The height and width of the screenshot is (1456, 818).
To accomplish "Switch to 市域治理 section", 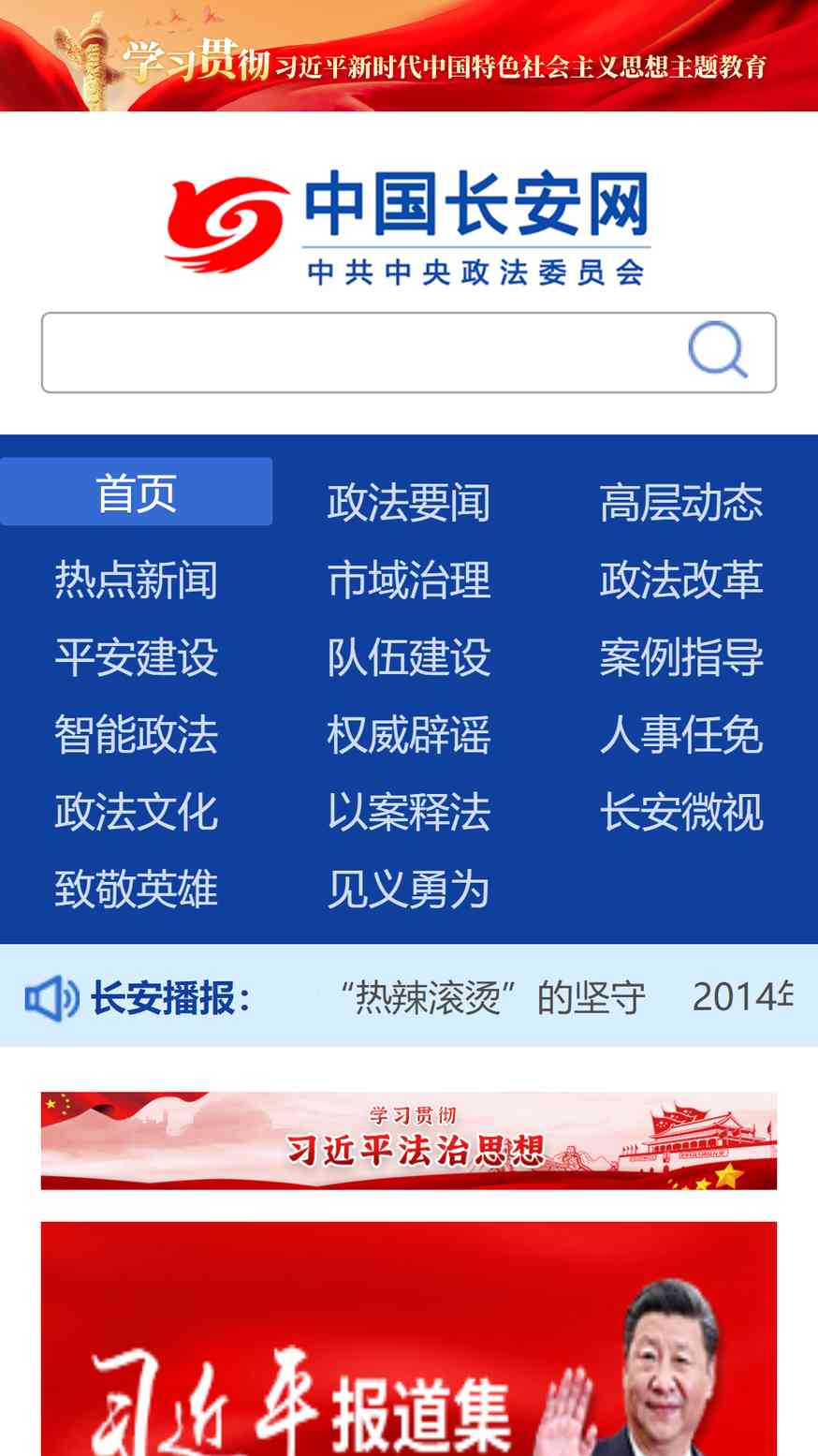I will [408, 580].
